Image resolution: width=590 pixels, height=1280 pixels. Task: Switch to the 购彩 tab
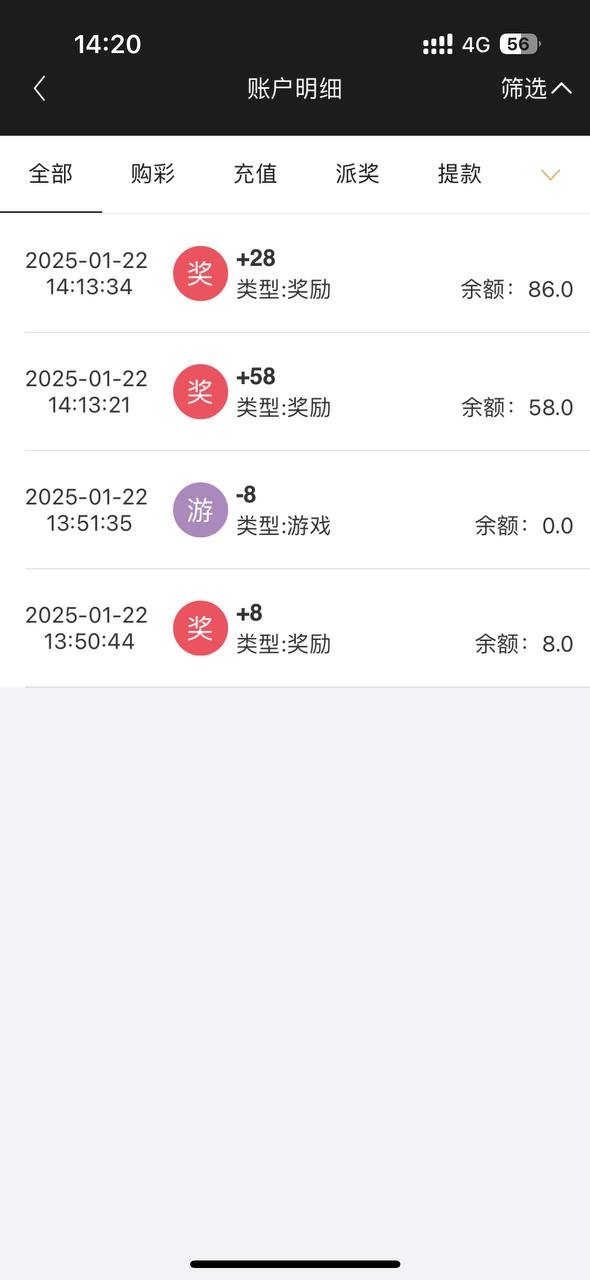point(153,174)
